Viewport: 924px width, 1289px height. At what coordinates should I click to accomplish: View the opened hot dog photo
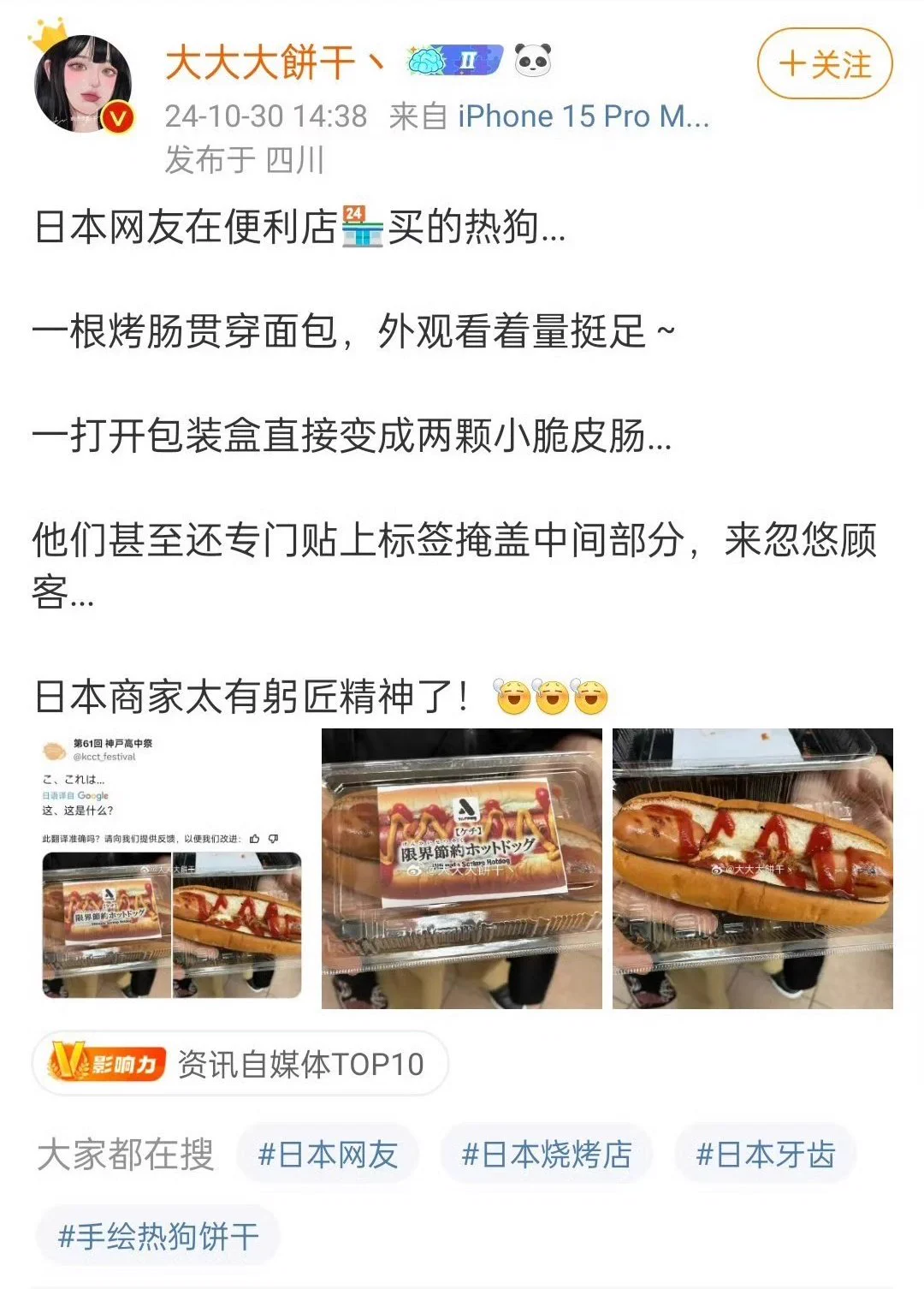point(752,869)
